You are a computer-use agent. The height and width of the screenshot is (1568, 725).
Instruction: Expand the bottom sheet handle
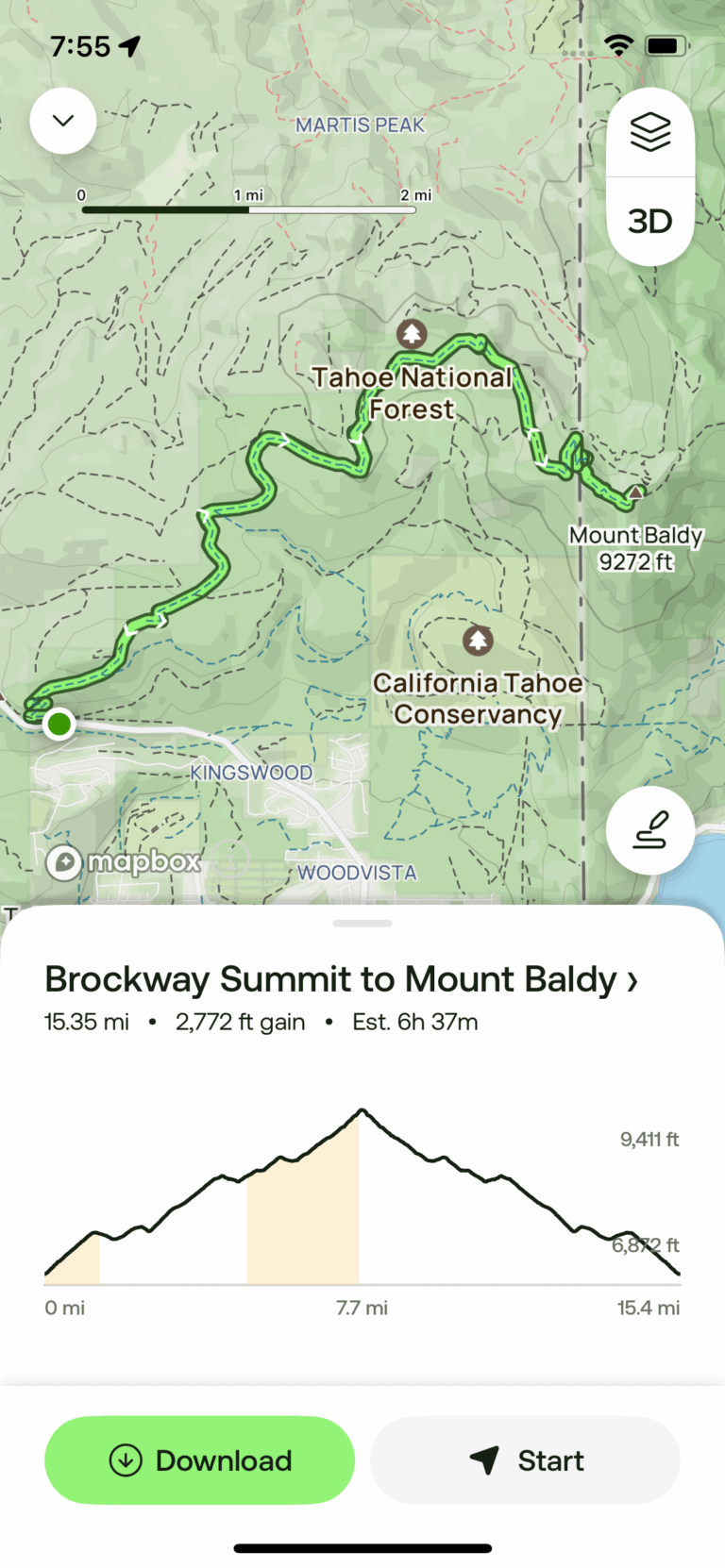click(362, 923)
